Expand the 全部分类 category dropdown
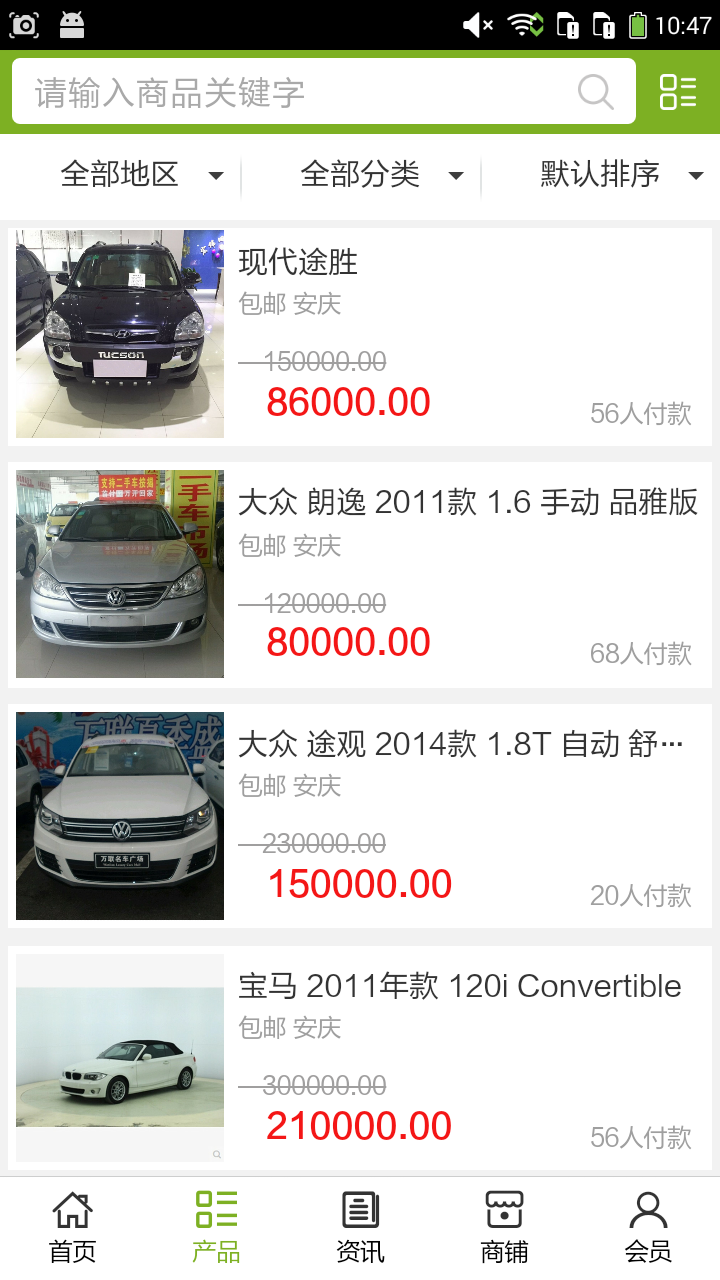 382,175
